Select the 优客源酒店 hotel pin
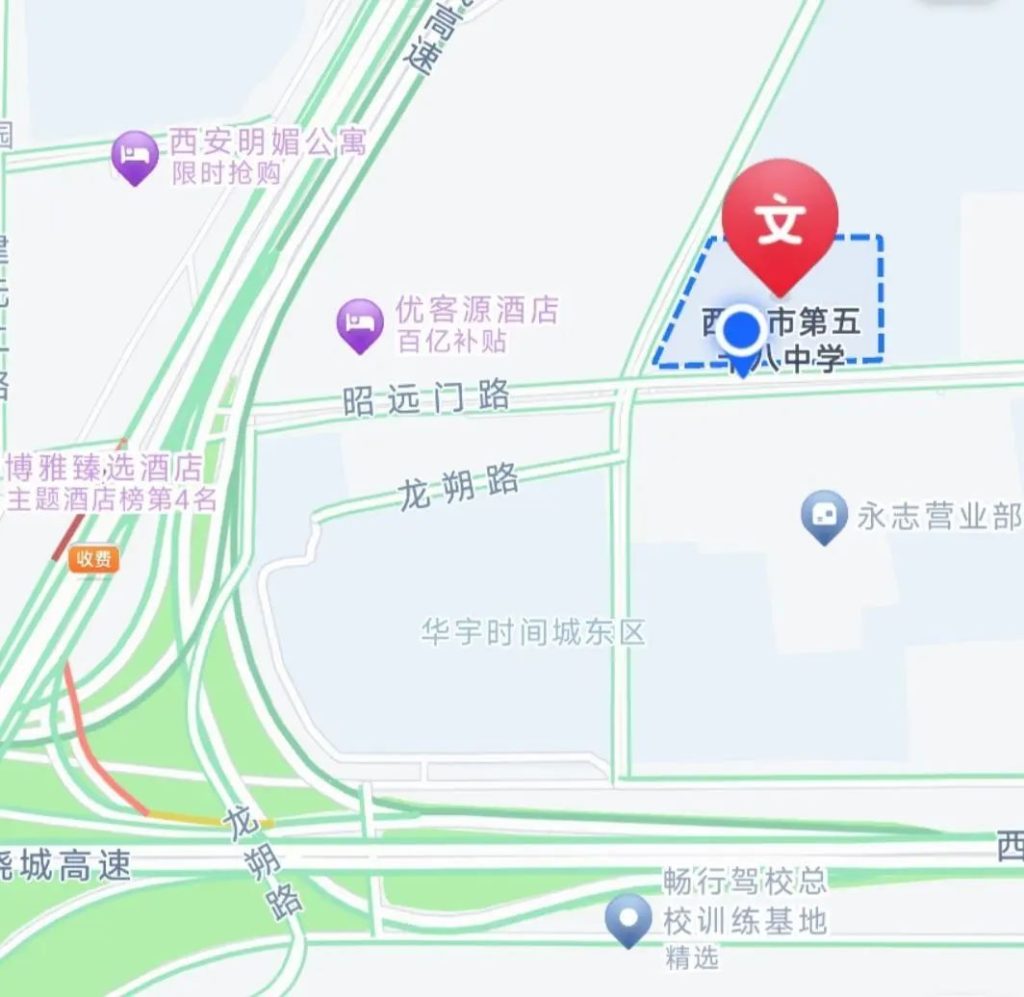This screenshot has width=1024, height=997. point(360,324)
